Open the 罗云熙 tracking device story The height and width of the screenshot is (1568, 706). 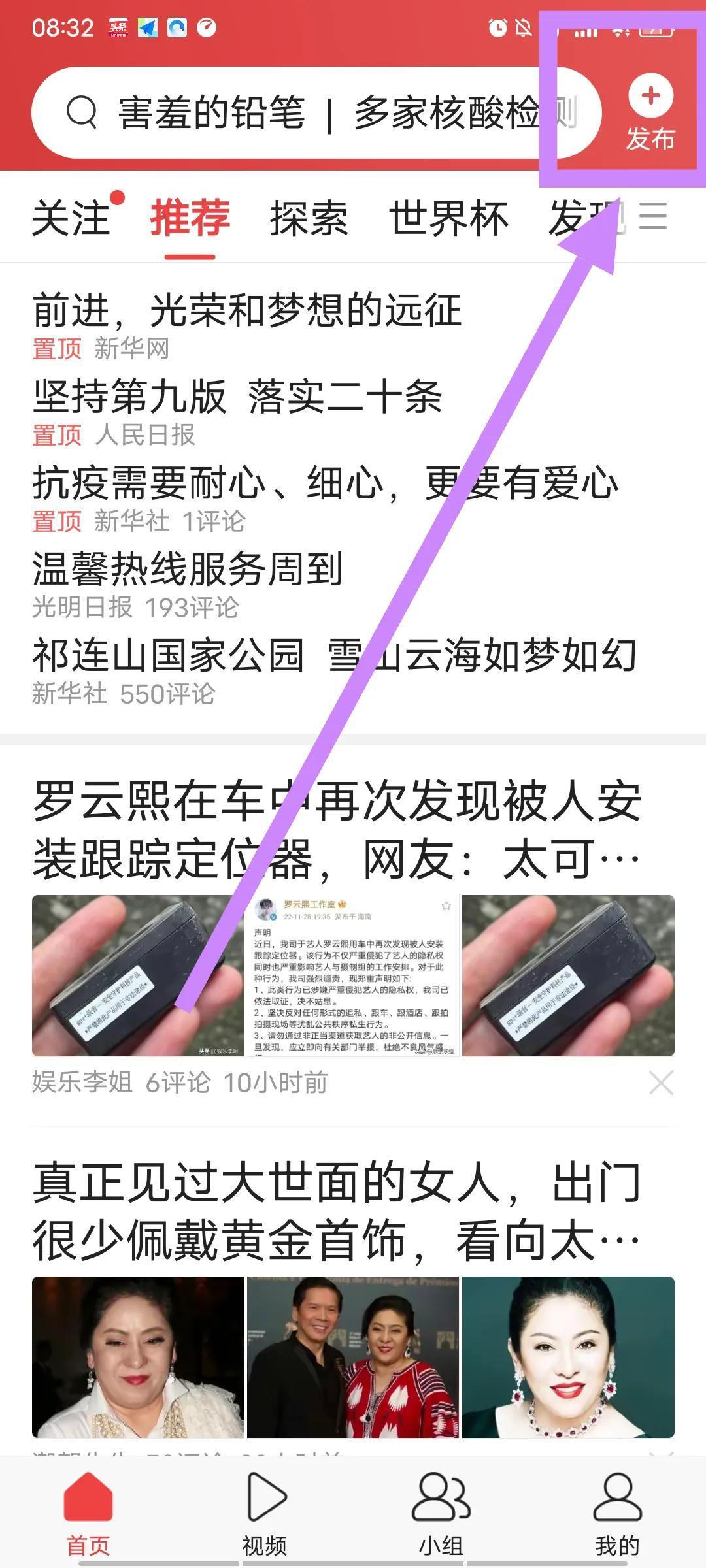click(337, 830)
